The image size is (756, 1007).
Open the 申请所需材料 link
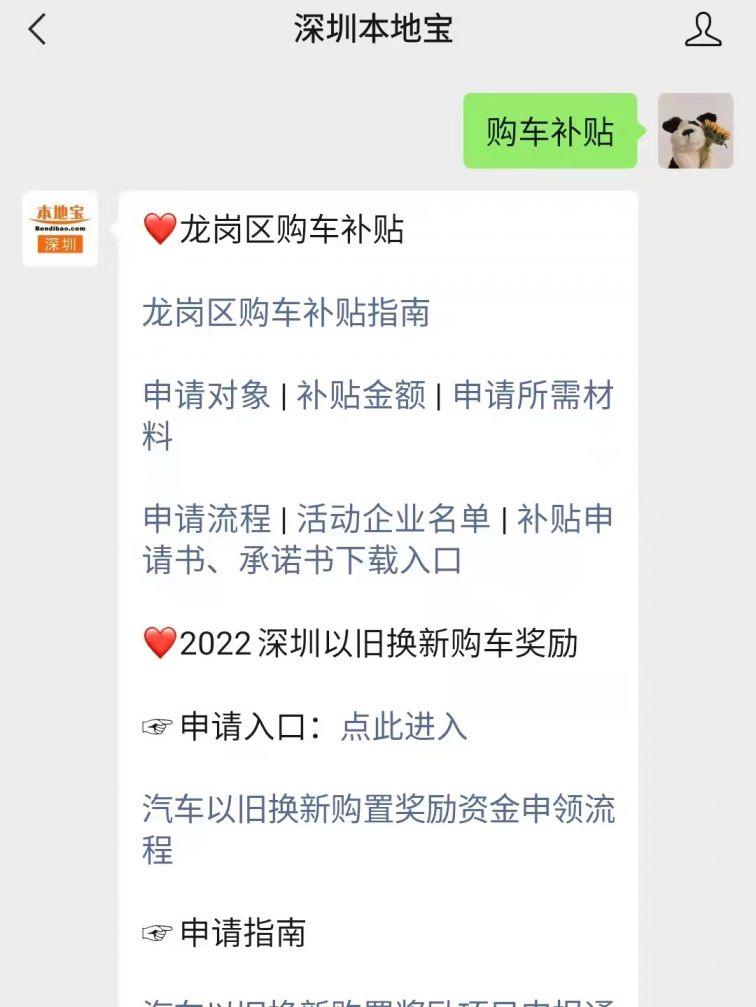pyautogui.click(x=532, y=396)
